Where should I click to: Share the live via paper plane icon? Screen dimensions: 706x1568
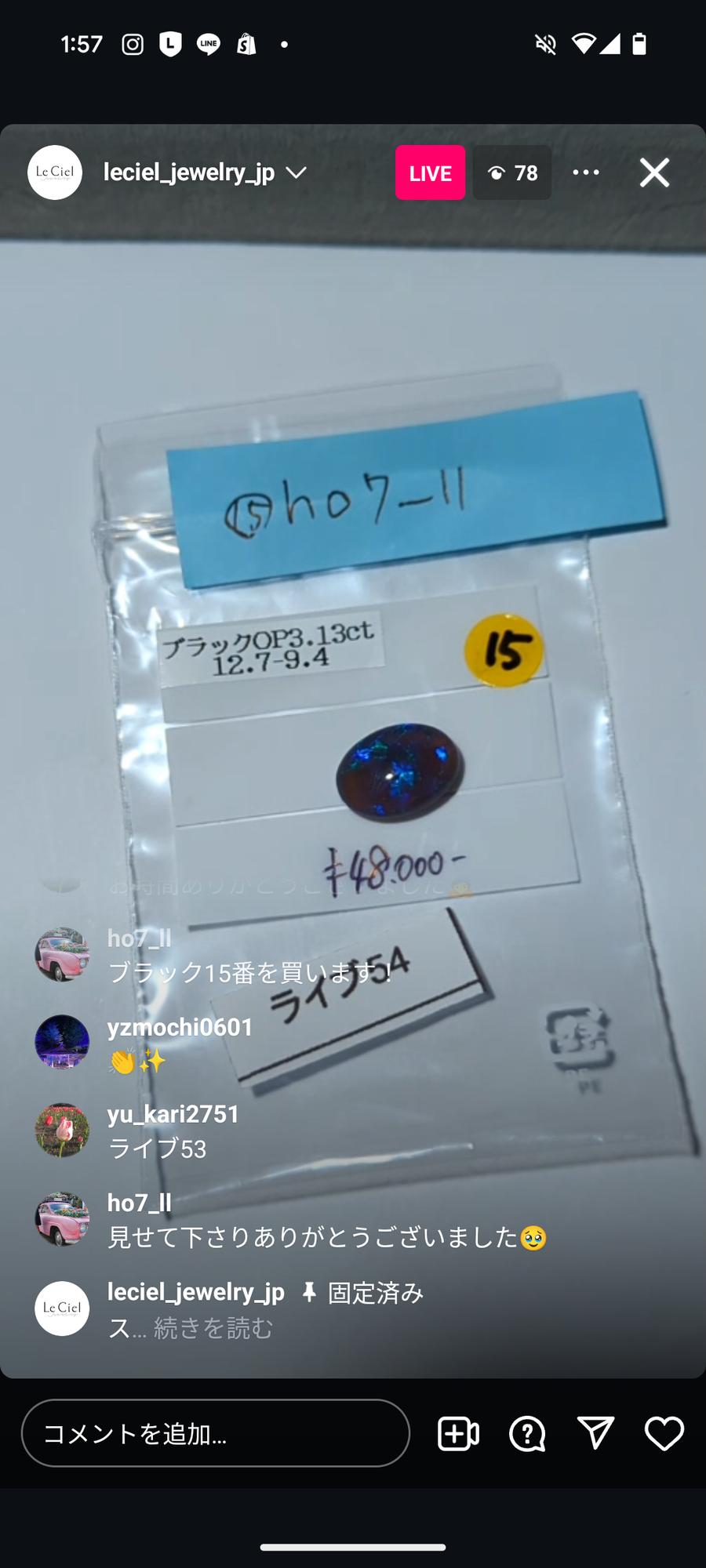(595, 1433)
